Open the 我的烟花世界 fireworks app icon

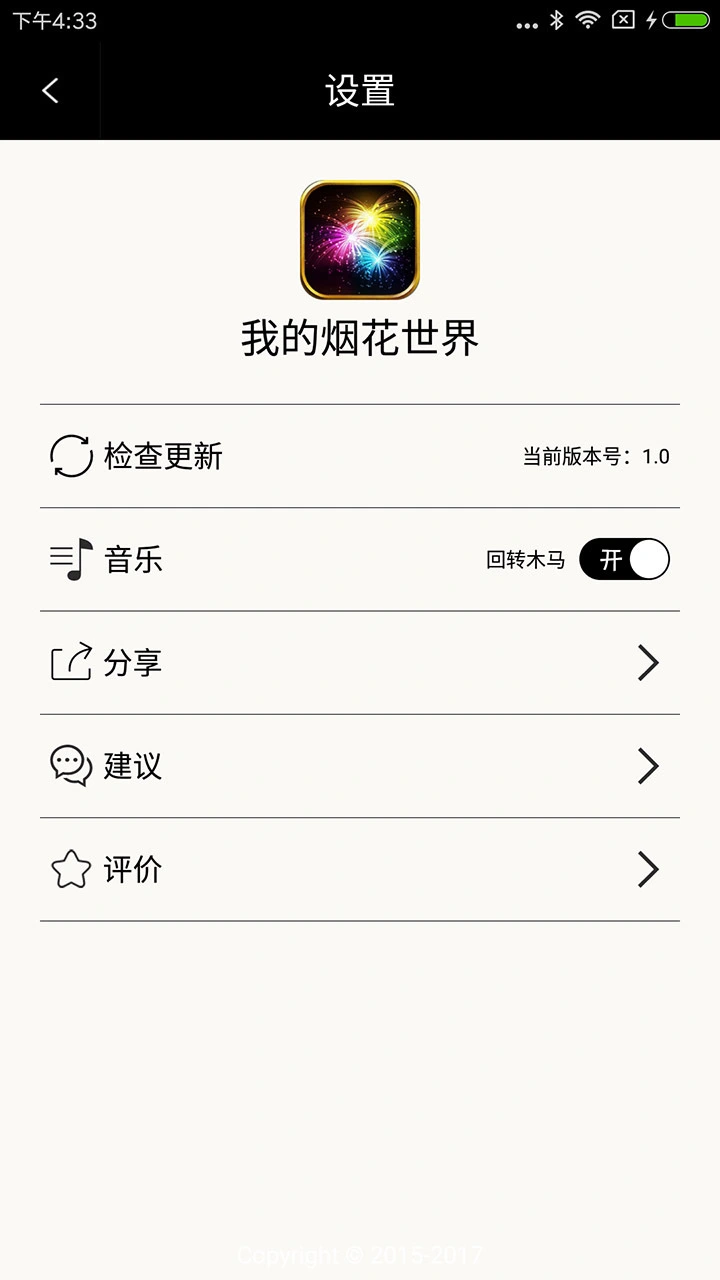(360, 238)
